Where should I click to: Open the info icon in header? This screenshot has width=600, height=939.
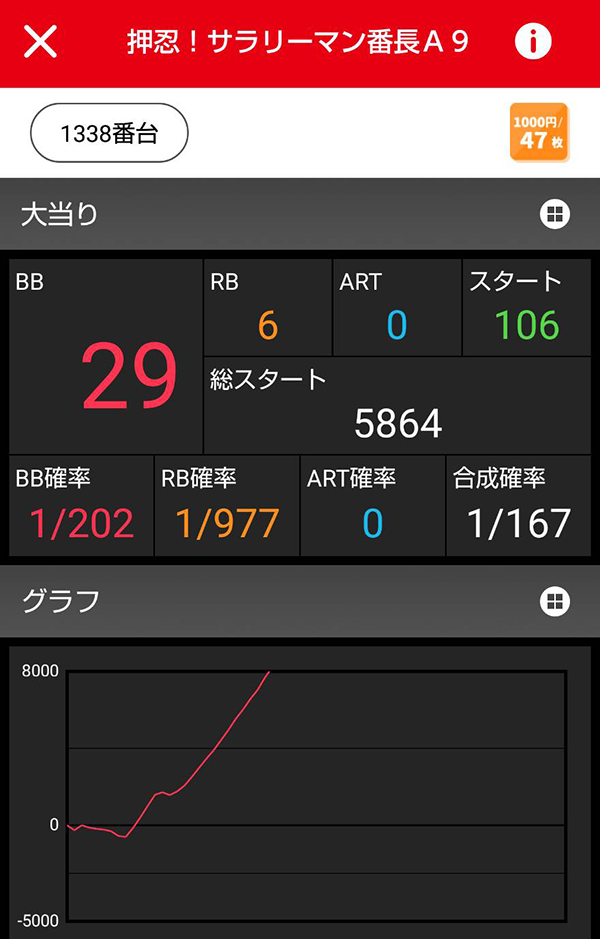(x=533, y=42)
